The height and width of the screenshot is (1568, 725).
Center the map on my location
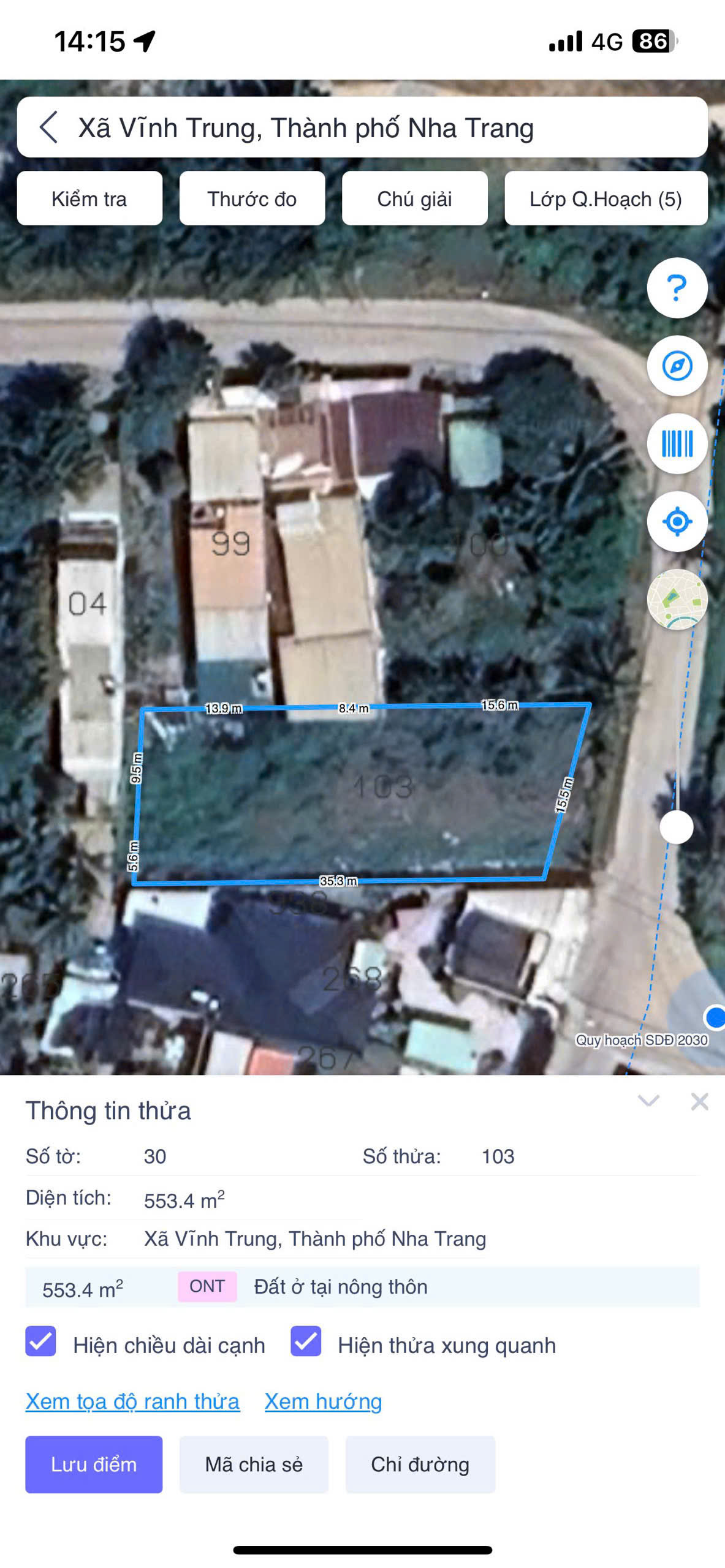[677, 521]
